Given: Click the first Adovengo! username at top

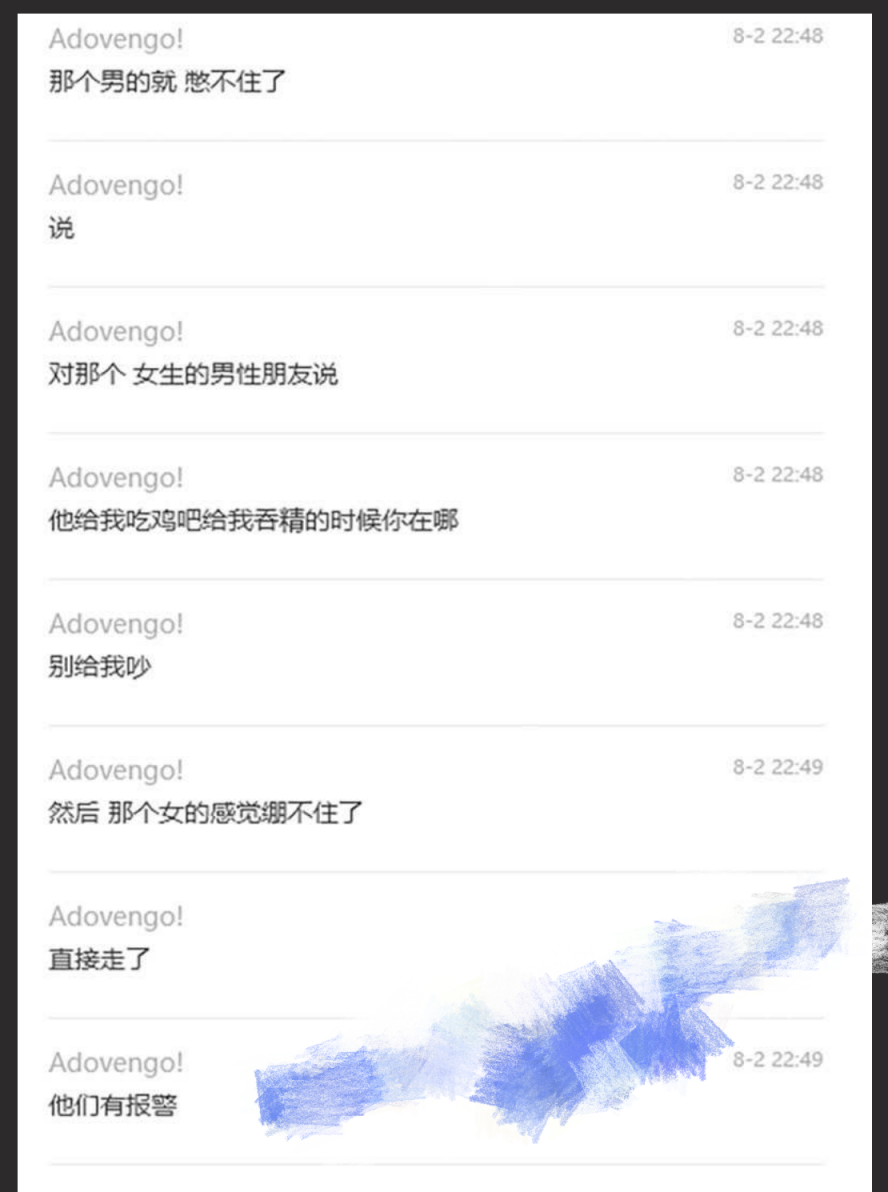Looking at the screenshot, I should click(x=115, y=38).
